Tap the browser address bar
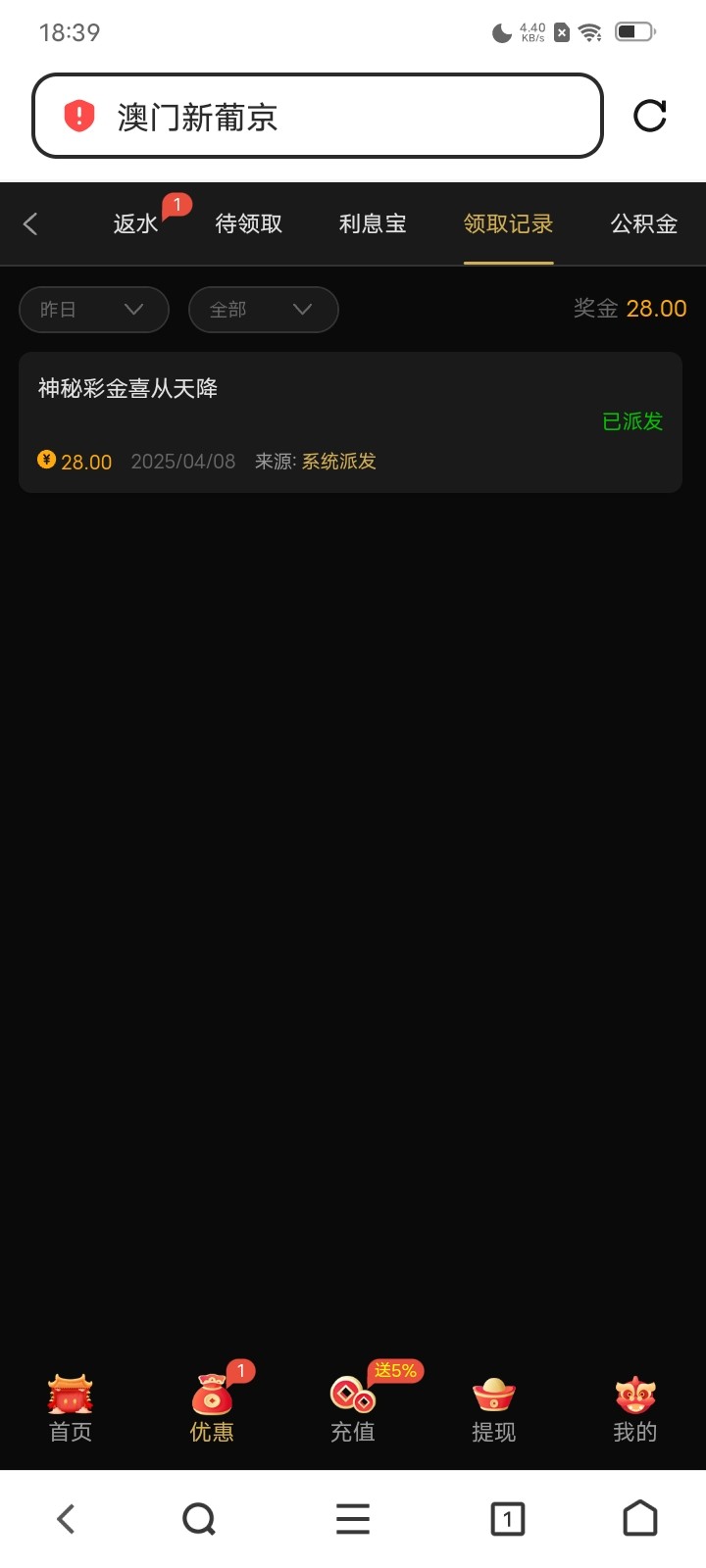Viewport: 706px width, 1568px height. coord(317,117)
